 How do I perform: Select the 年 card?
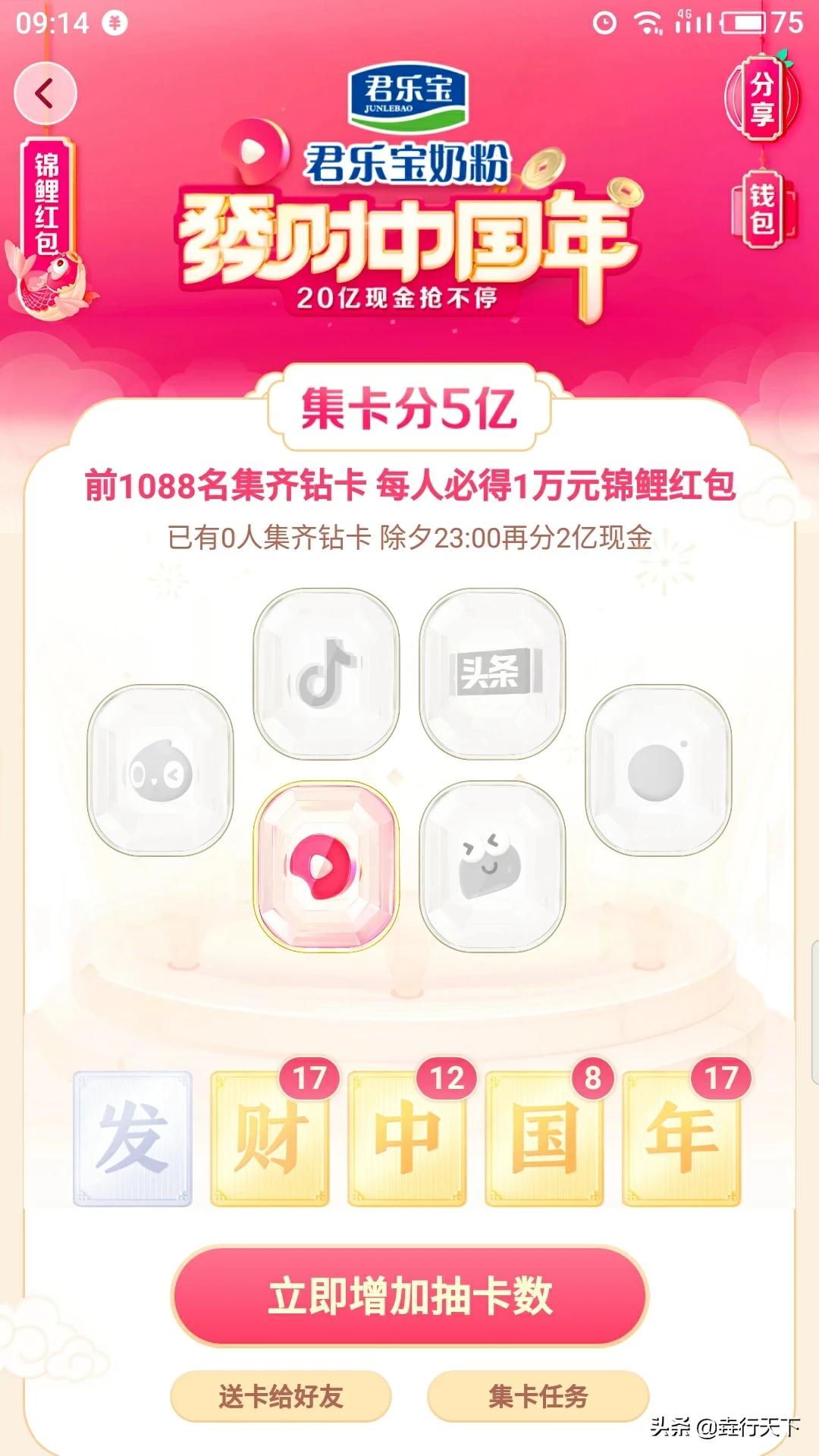point(682,1138)
